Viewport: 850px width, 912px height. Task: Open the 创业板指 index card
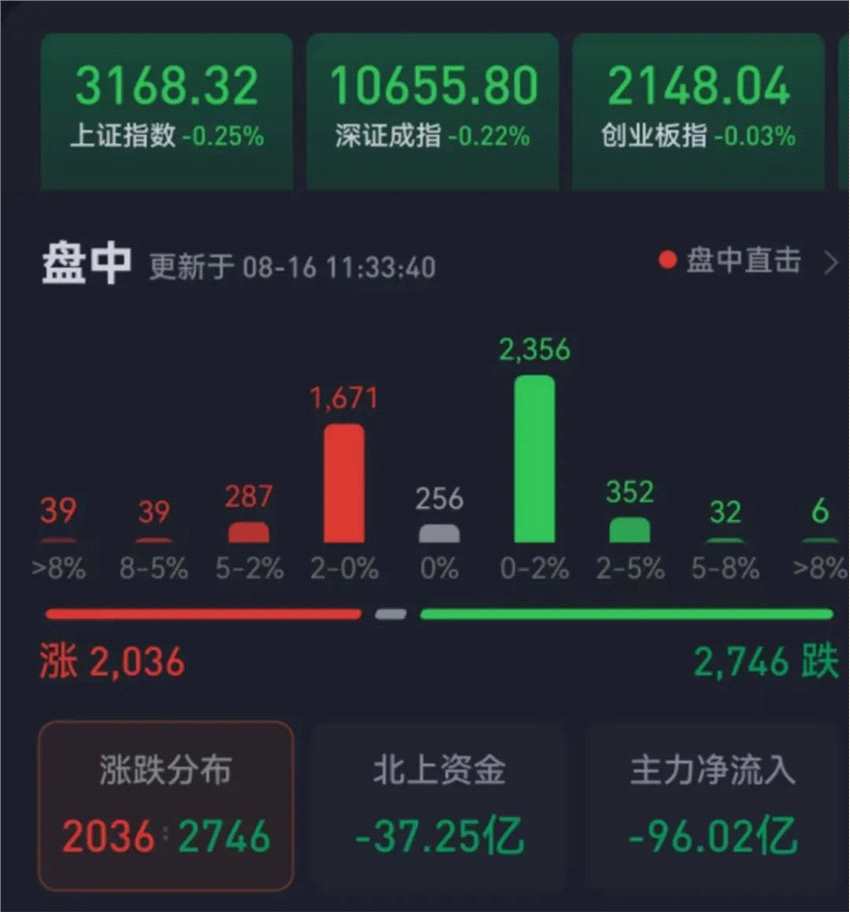(x=698, y=110)
